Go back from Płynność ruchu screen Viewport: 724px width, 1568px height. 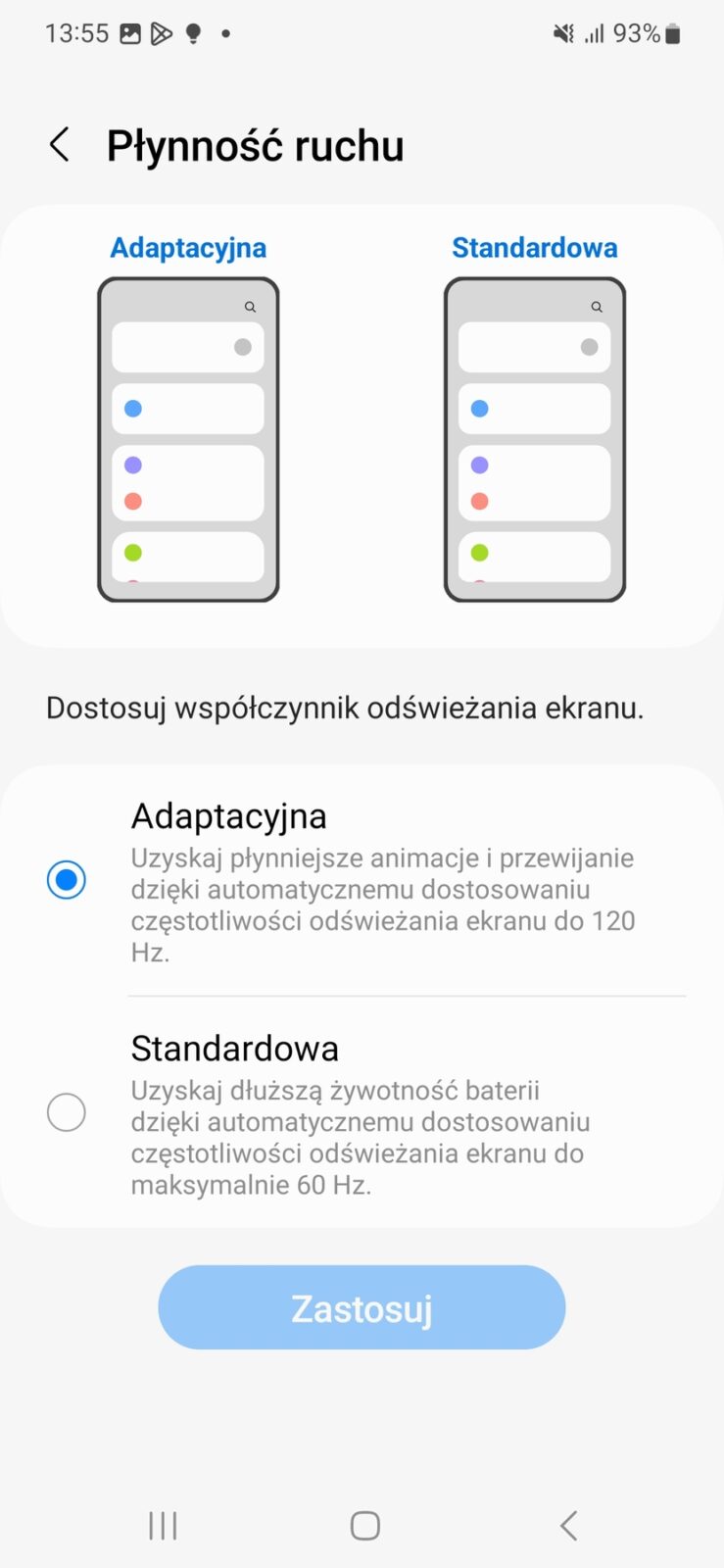pyautogui.click(x=60, y=145)
